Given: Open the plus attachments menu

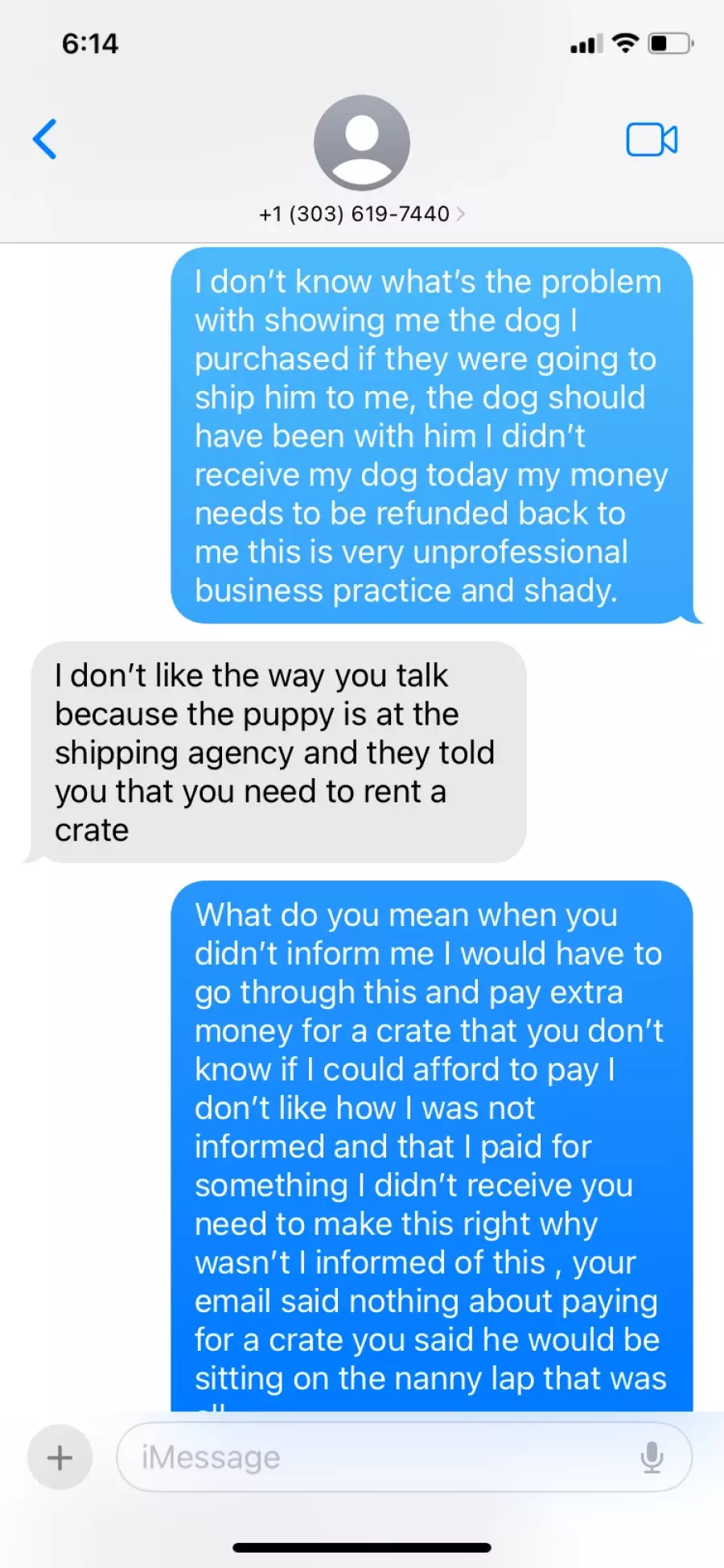Looking at the screenshot, I should pos(60,1457).
